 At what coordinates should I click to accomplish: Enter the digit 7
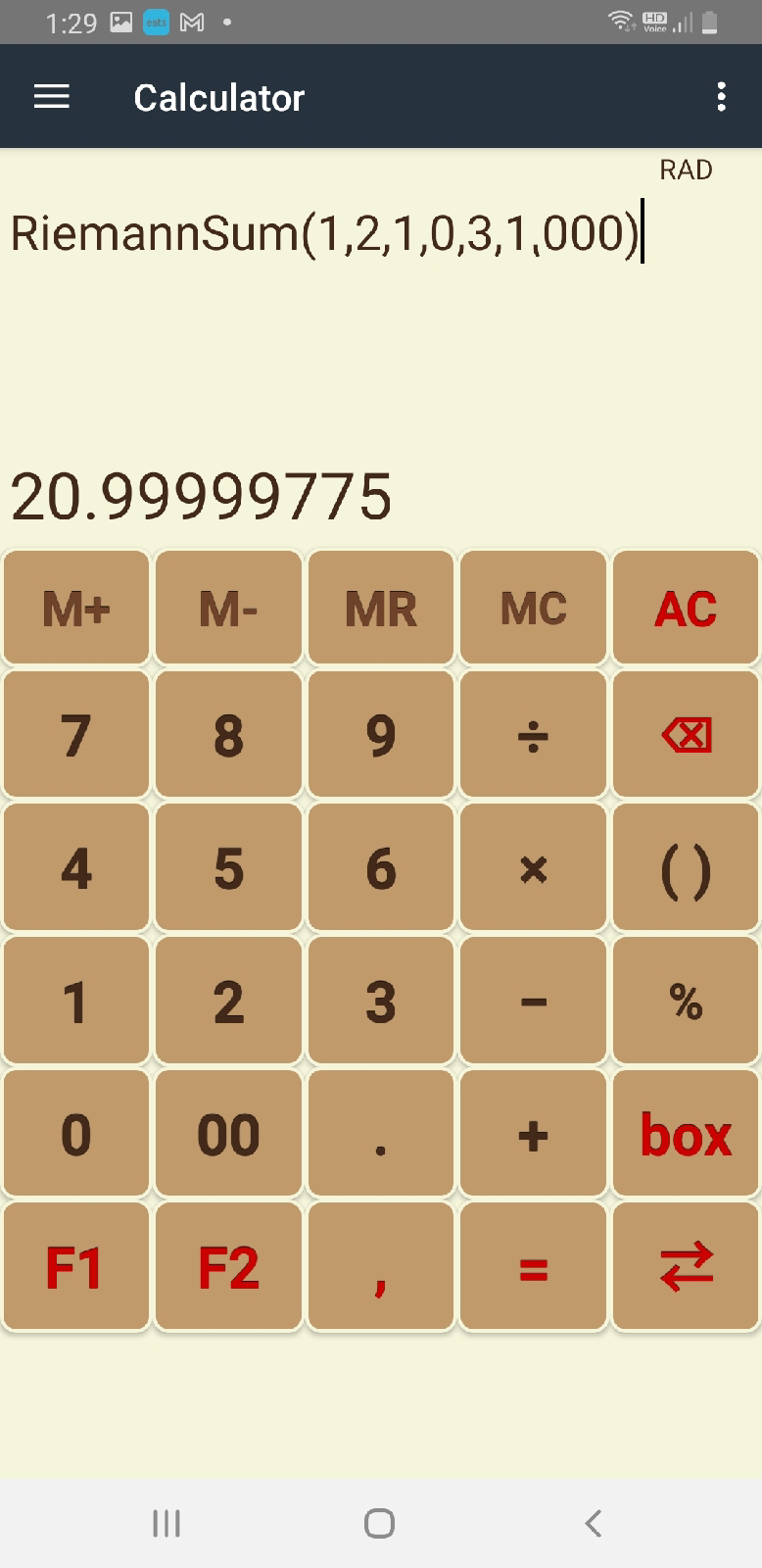pyautogui.click(x=76, y=735)
